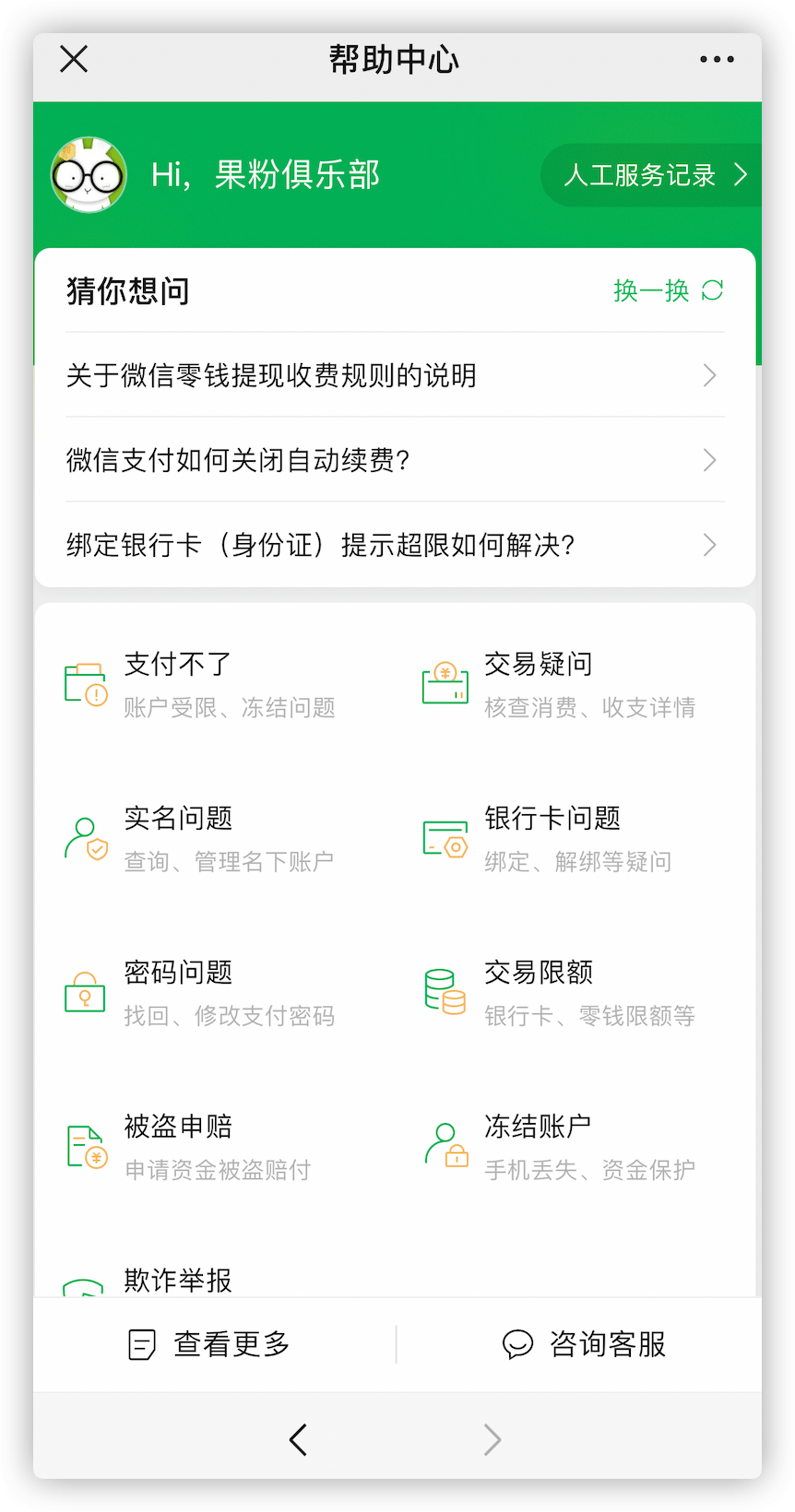Screen dimensions: 795x1512
Task: Open 密码问题 password recovery icon
Action: [86, 992]
